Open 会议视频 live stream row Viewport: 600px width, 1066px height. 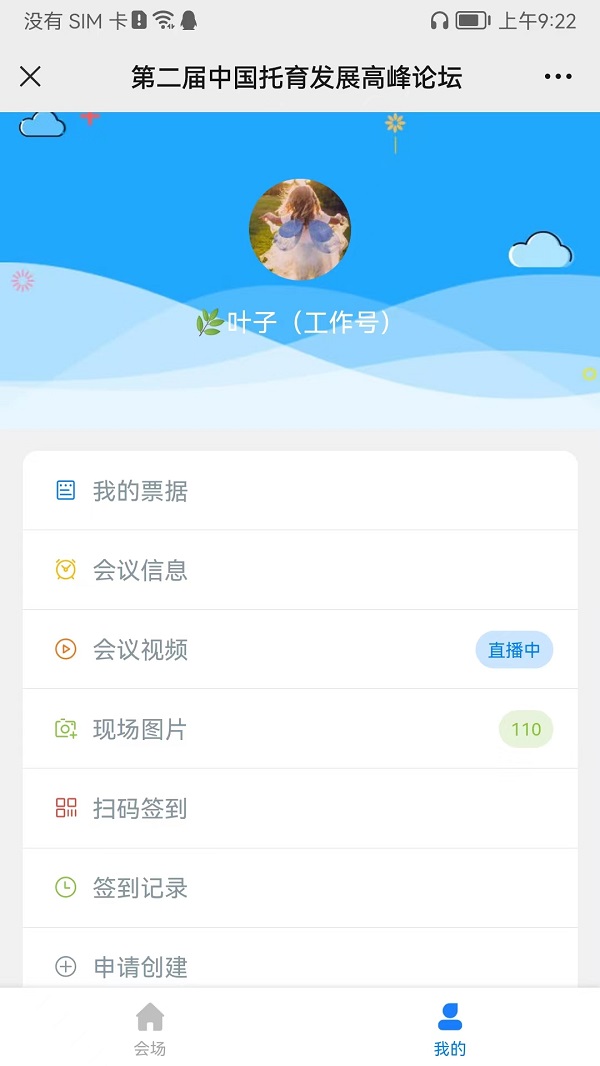tap(300, 650)
